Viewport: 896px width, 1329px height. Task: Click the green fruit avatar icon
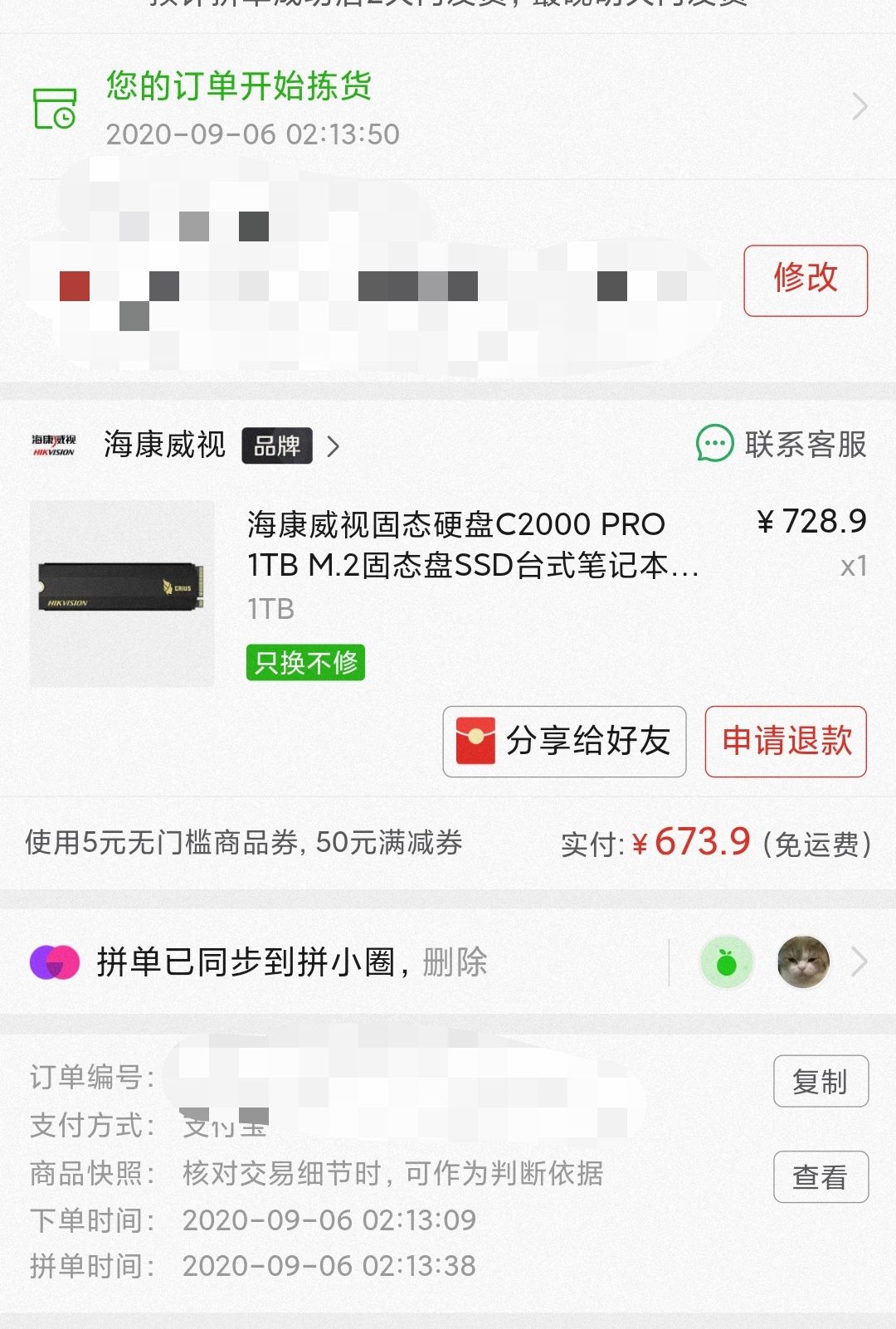[x=726, y=961]
